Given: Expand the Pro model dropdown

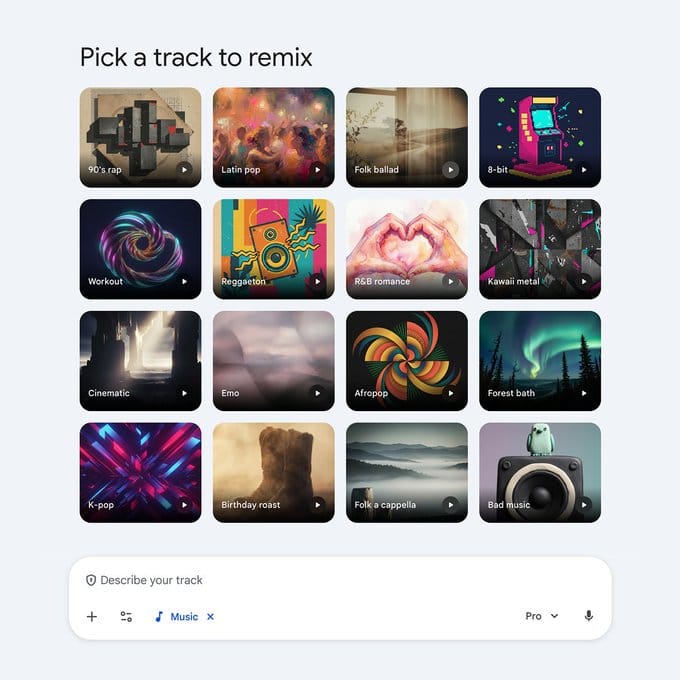Looking at the screenshot, I should click(542, 617).
